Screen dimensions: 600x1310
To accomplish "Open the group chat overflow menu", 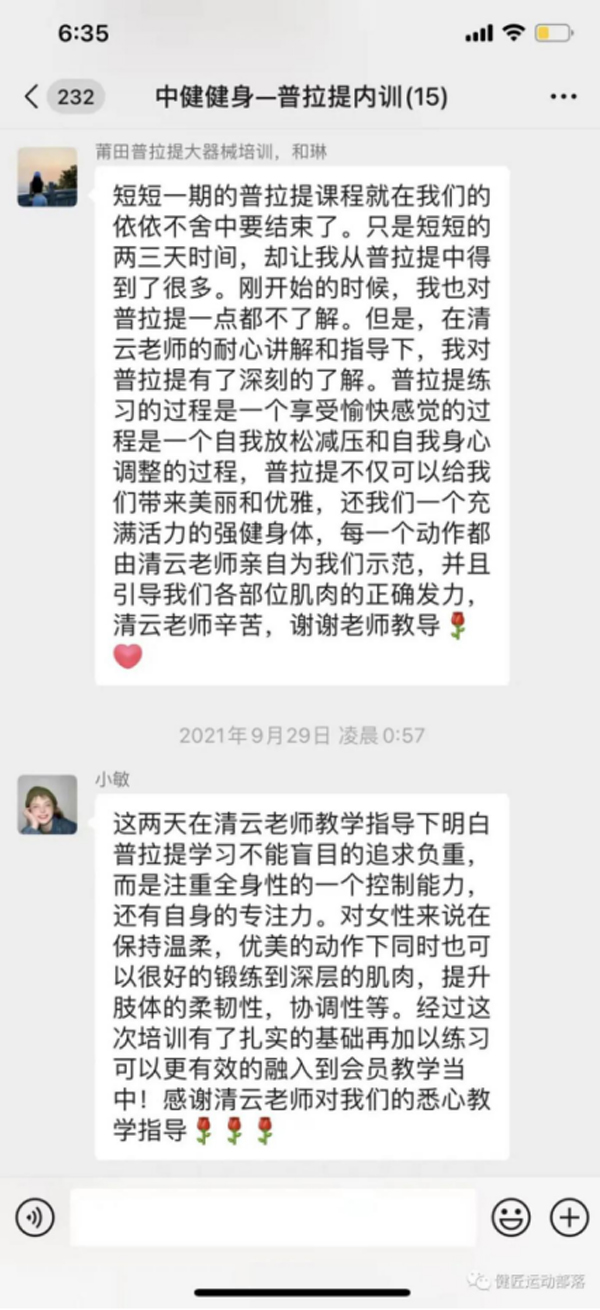I will 563,97.
